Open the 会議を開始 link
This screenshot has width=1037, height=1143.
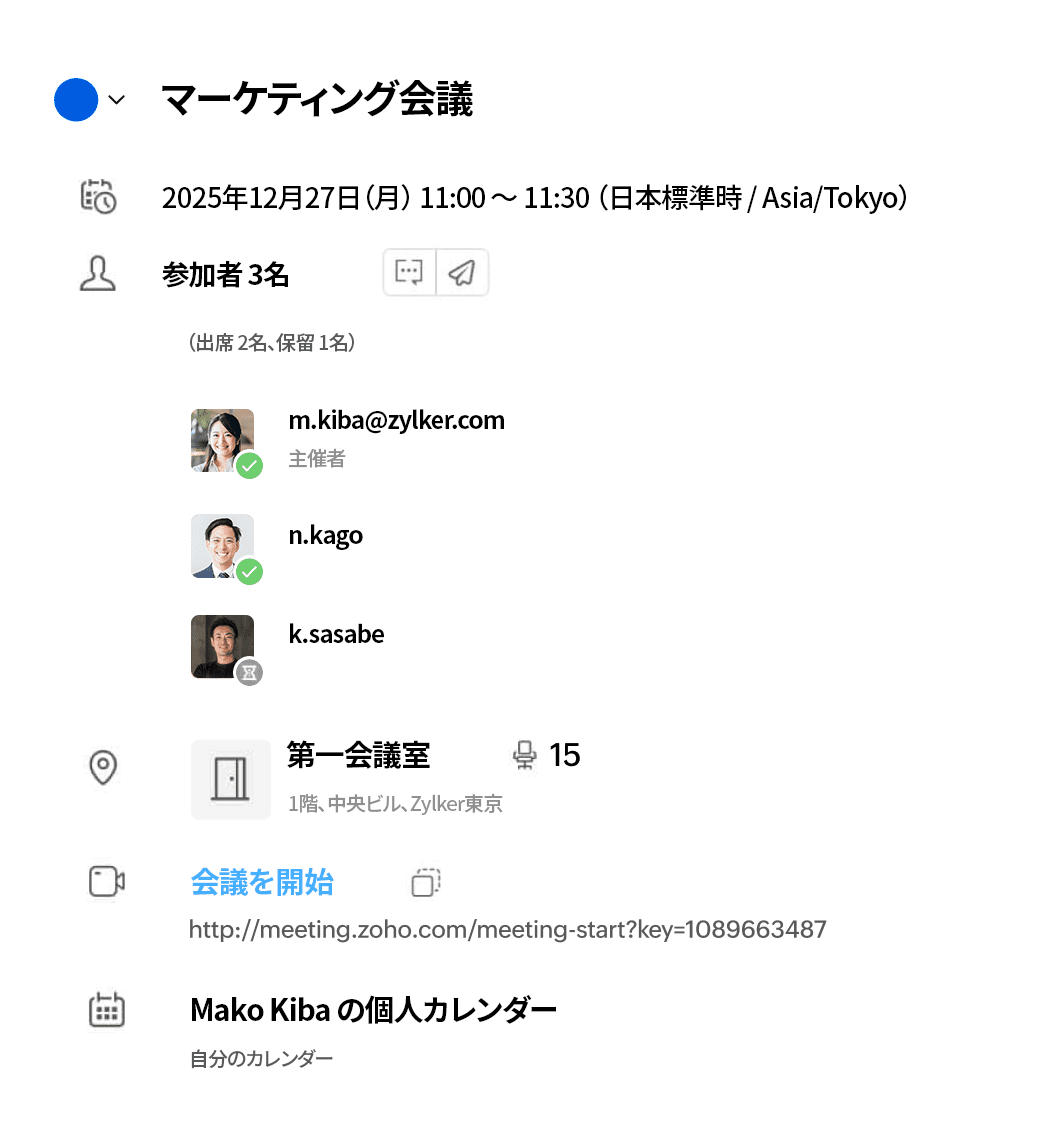tap(261, 882)
